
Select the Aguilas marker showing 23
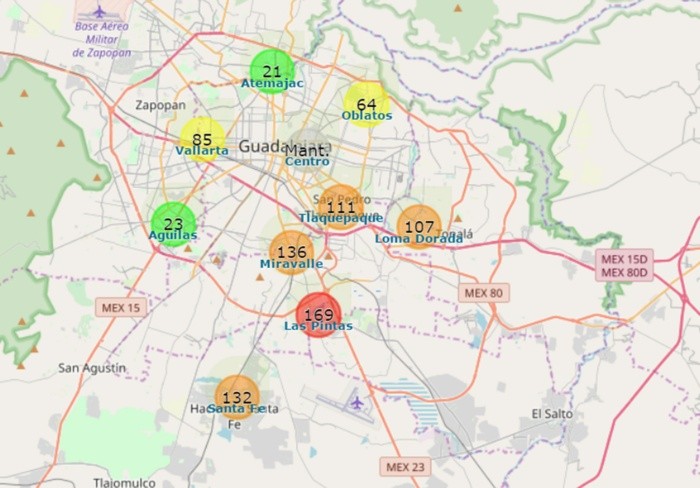tap(173, 224)
